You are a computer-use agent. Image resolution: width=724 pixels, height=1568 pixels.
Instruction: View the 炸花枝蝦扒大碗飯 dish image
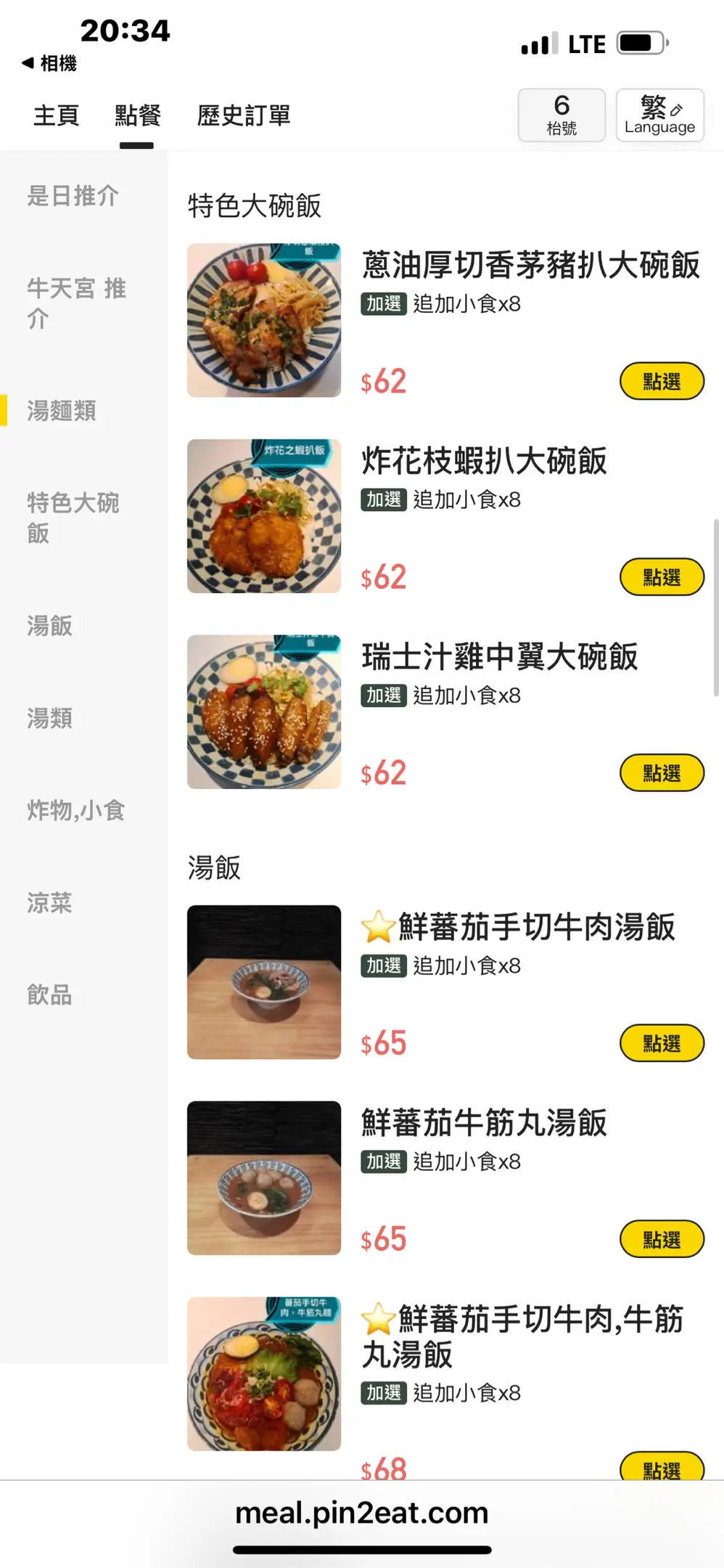point(264,516)
